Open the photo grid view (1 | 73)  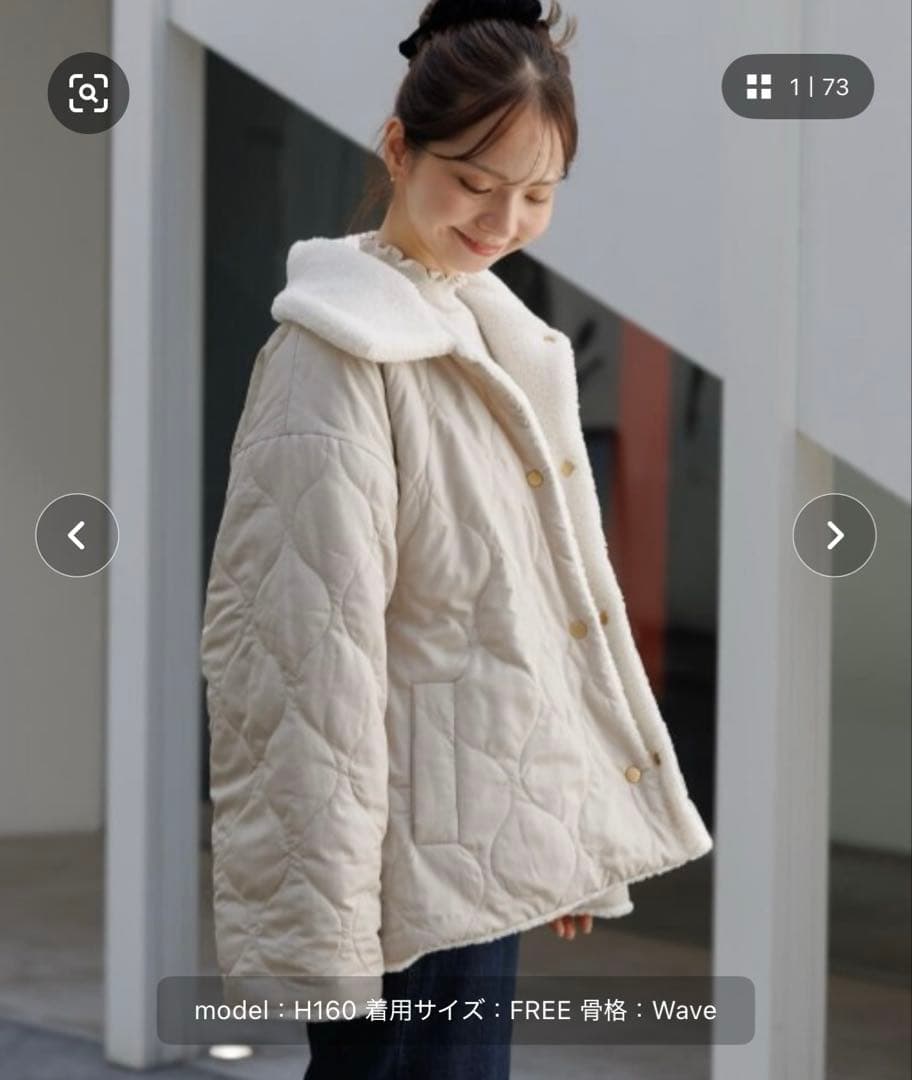tap(797, 87)
